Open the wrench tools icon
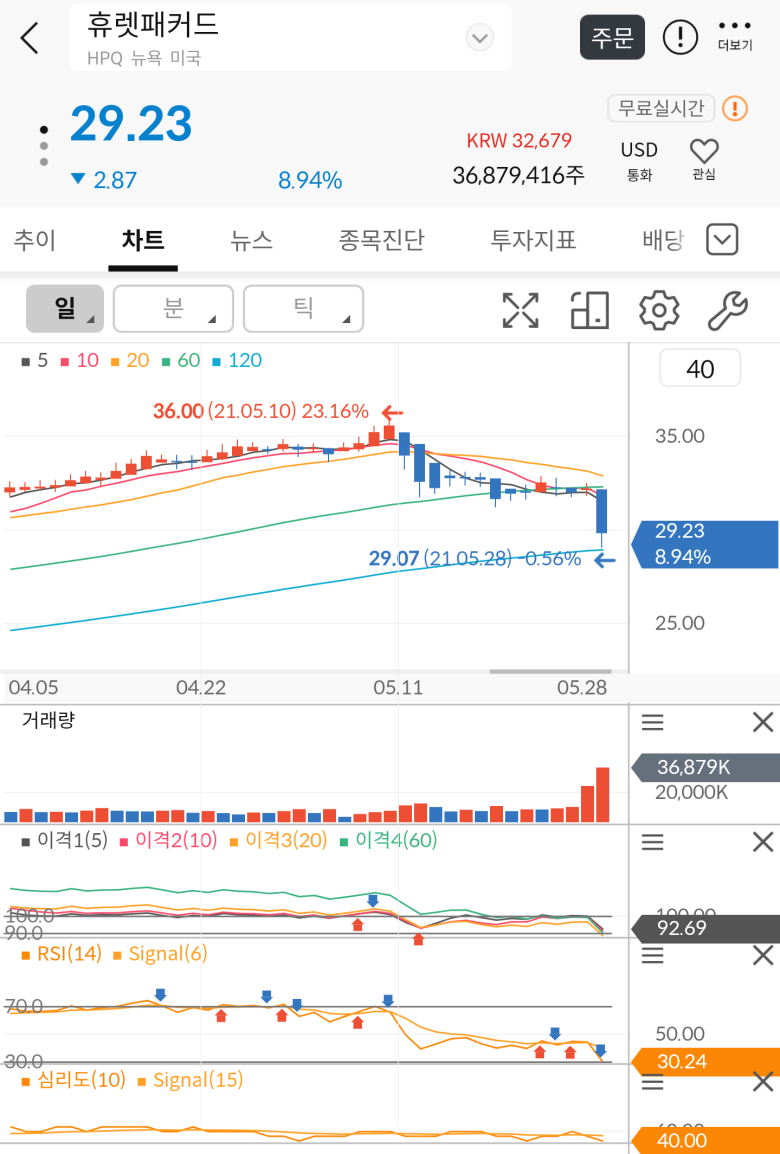 [x=727, y=311]
